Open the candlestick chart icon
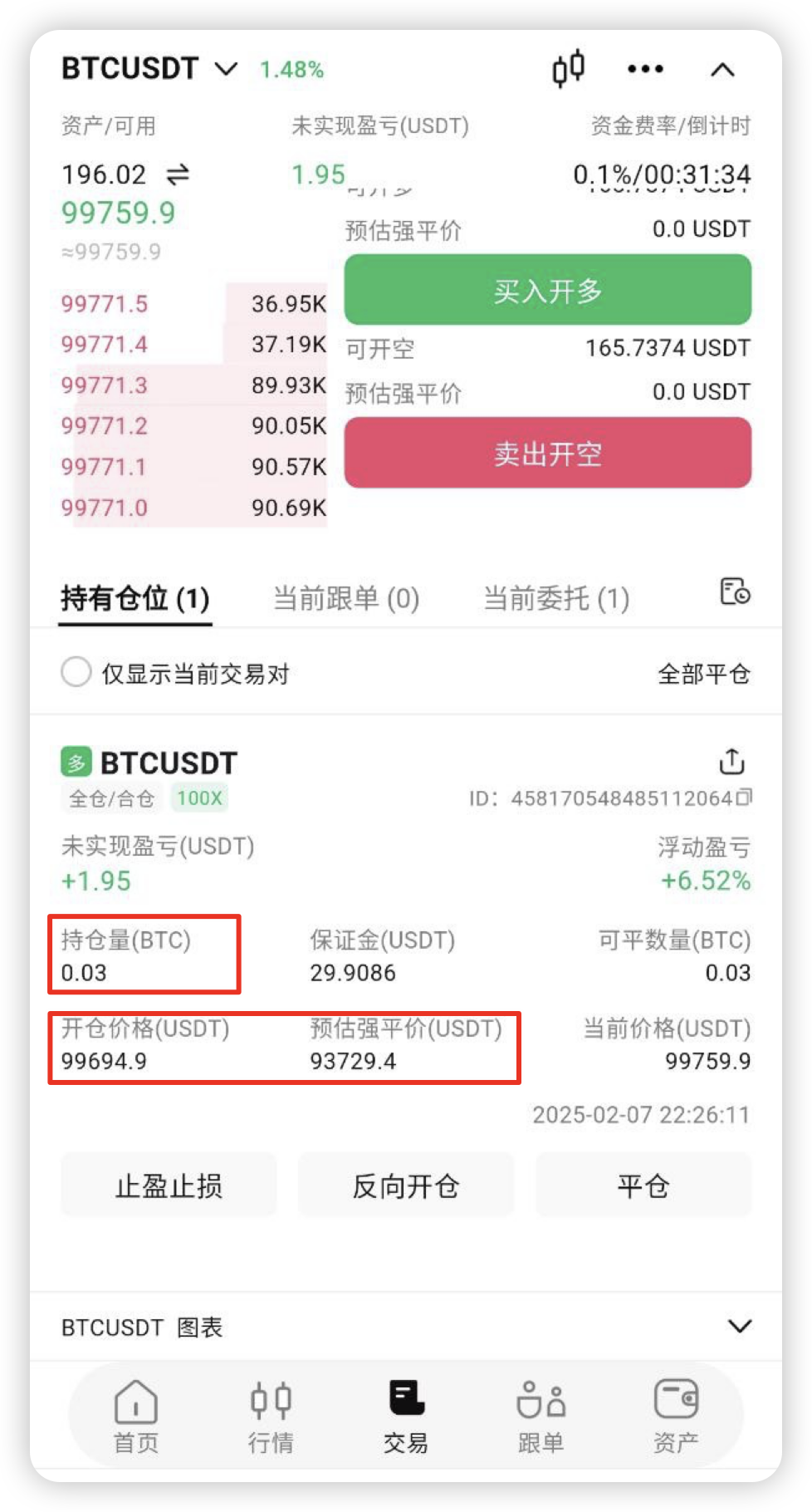 [x=569, y=69]
